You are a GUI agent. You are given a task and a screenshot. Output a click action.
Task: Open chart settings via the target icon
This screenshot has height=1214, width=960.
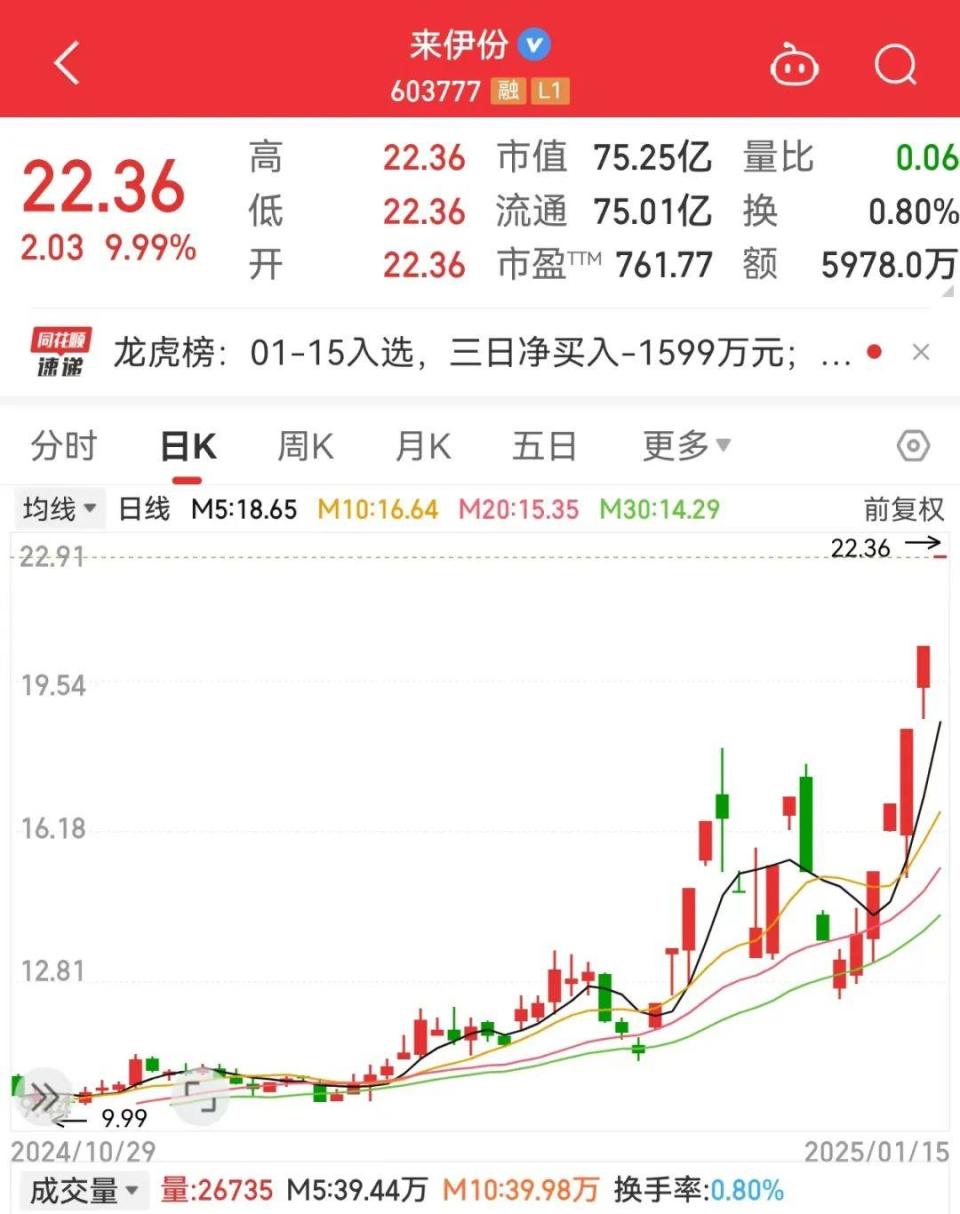pos(915,446)
